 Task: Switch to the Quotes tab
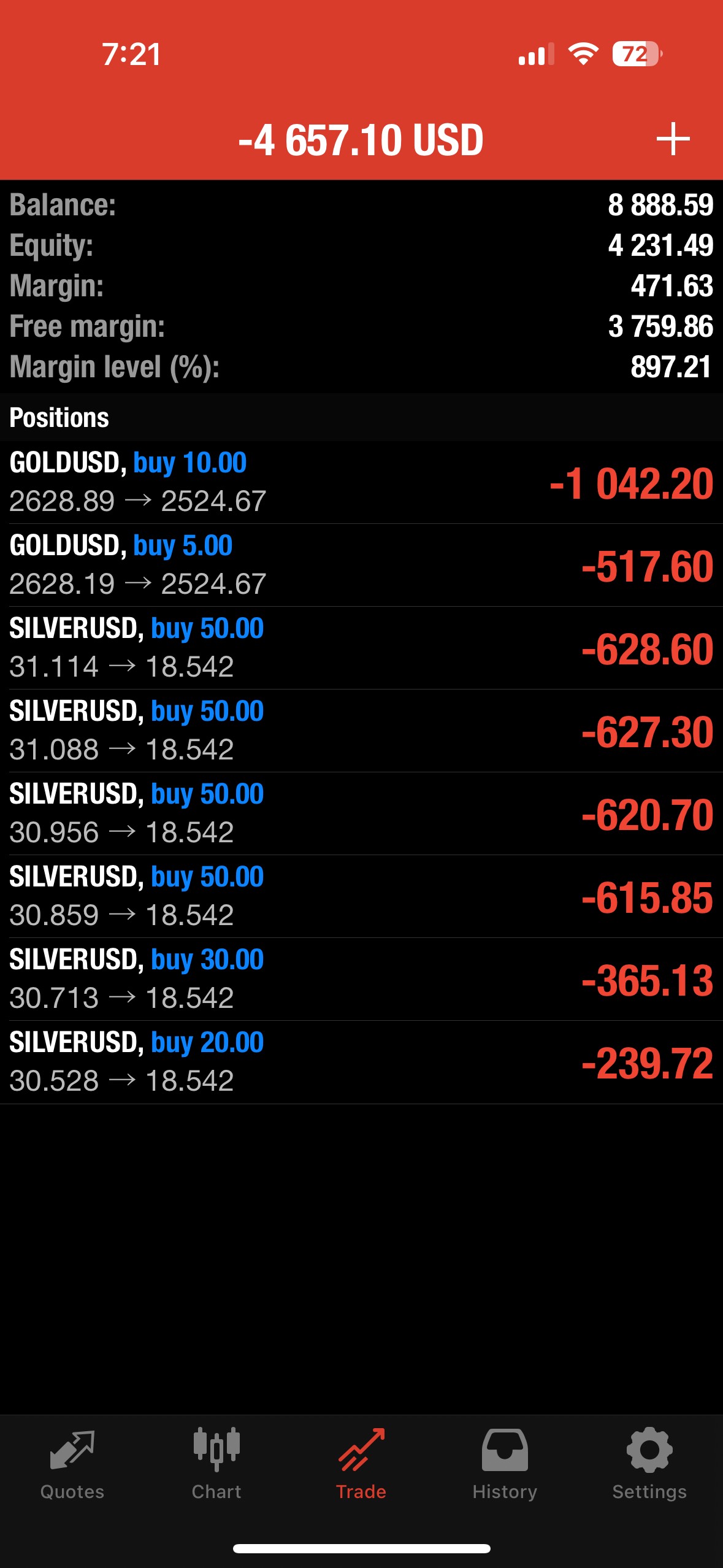click(72, 1464)
